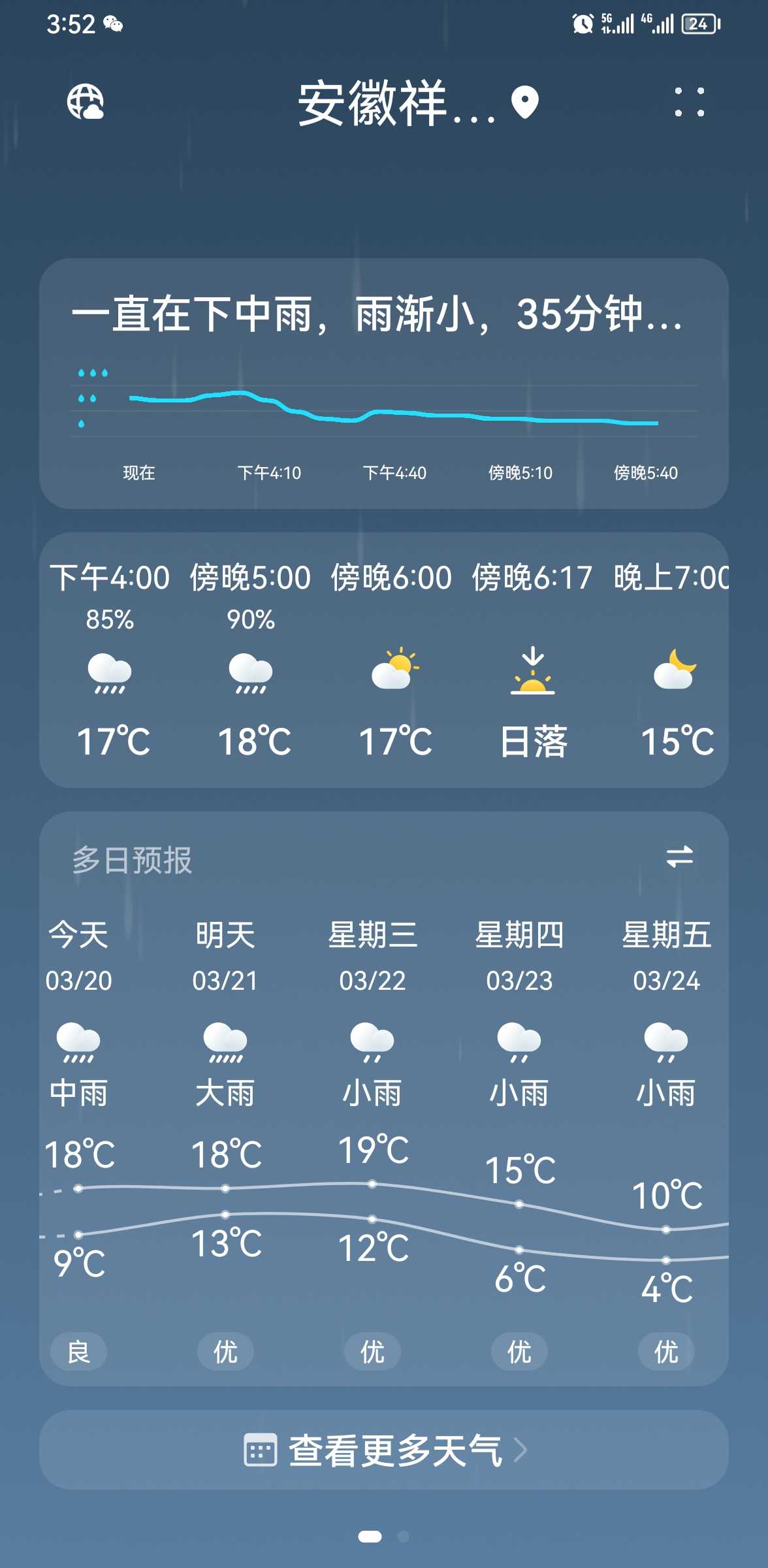Screen dimensions: 768x1568
Task: Tap the 下午4:00 hourly forecast entry
Action: pos(110,660)
